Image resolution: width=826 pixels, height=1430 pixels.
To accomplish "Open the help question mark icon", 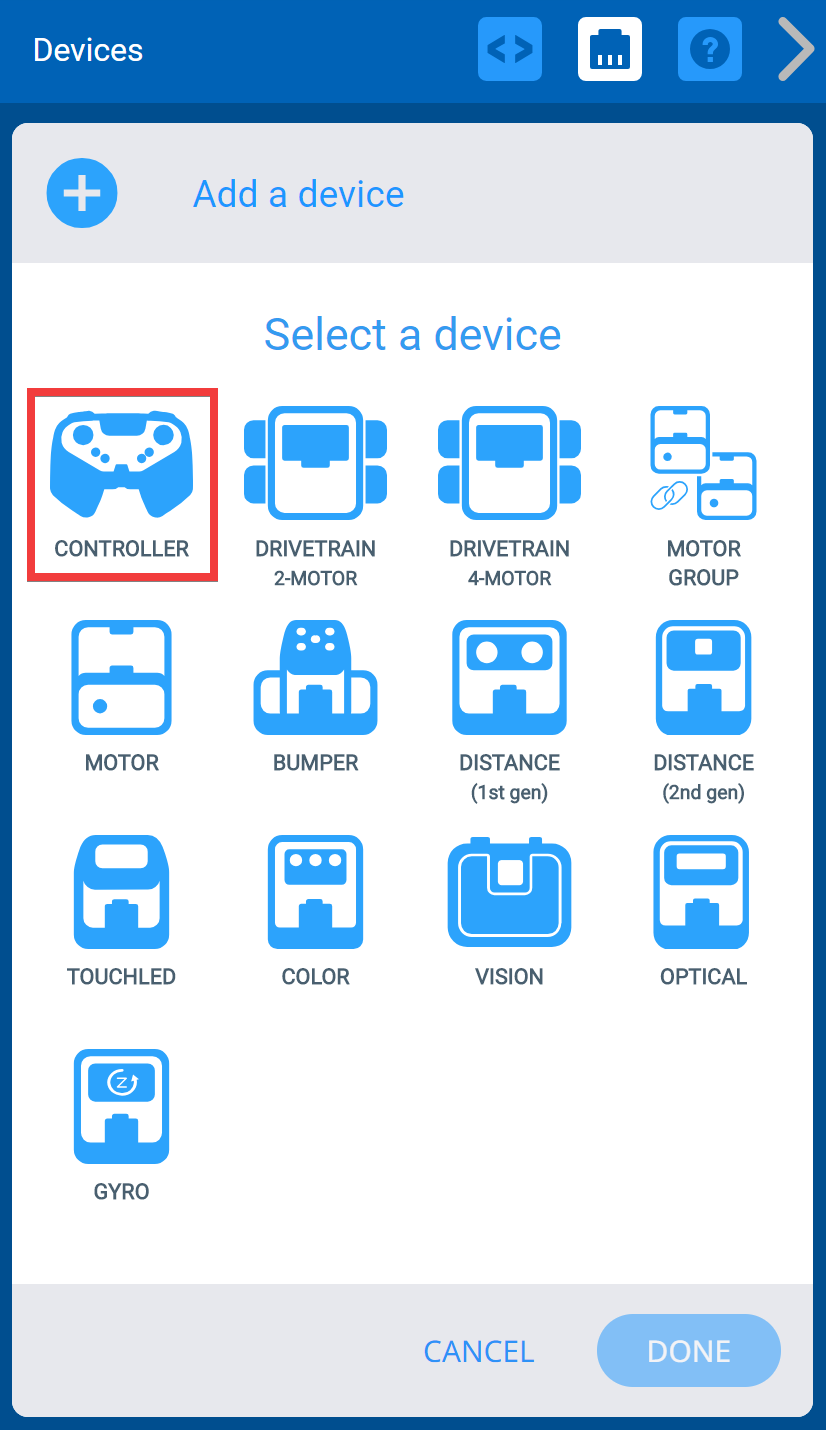I will 710,49.
